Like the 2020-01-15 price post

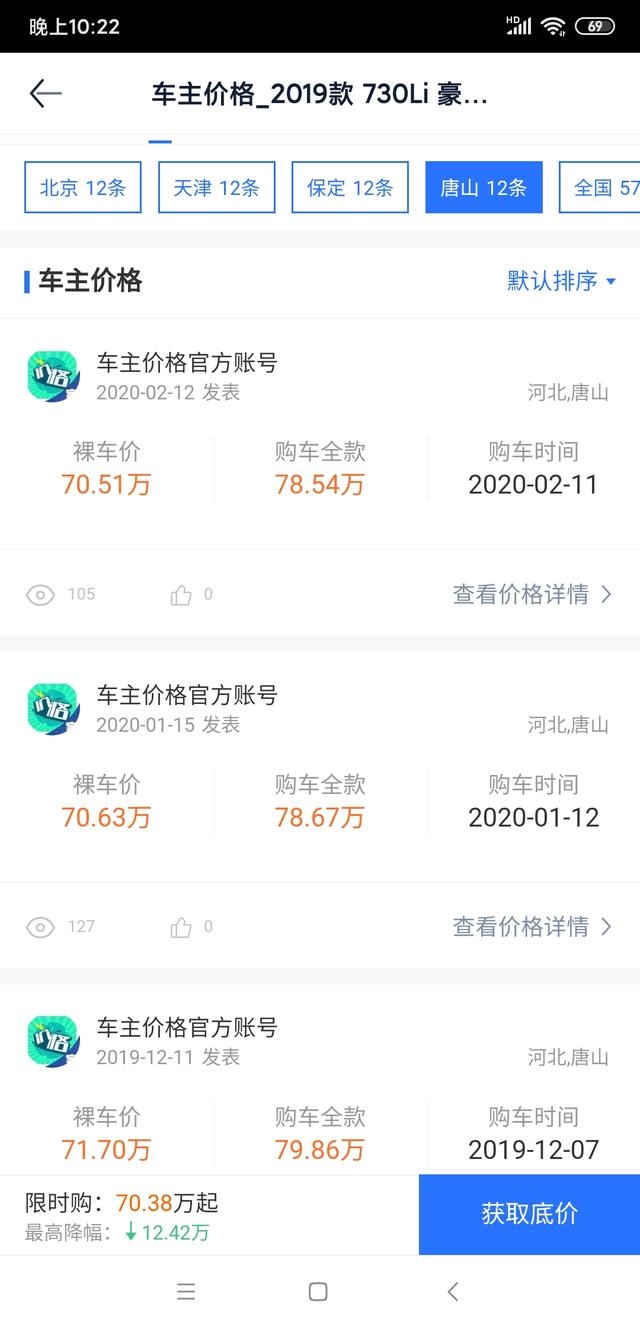[x=182, y=927]
